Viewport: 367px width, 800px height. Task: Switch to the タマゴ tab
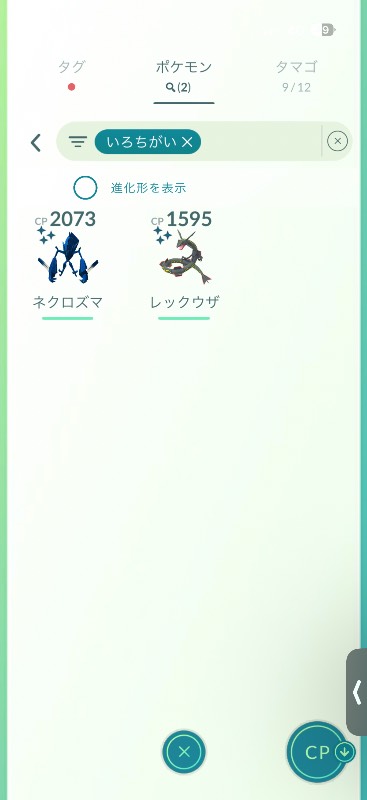(x=297, y=76)
